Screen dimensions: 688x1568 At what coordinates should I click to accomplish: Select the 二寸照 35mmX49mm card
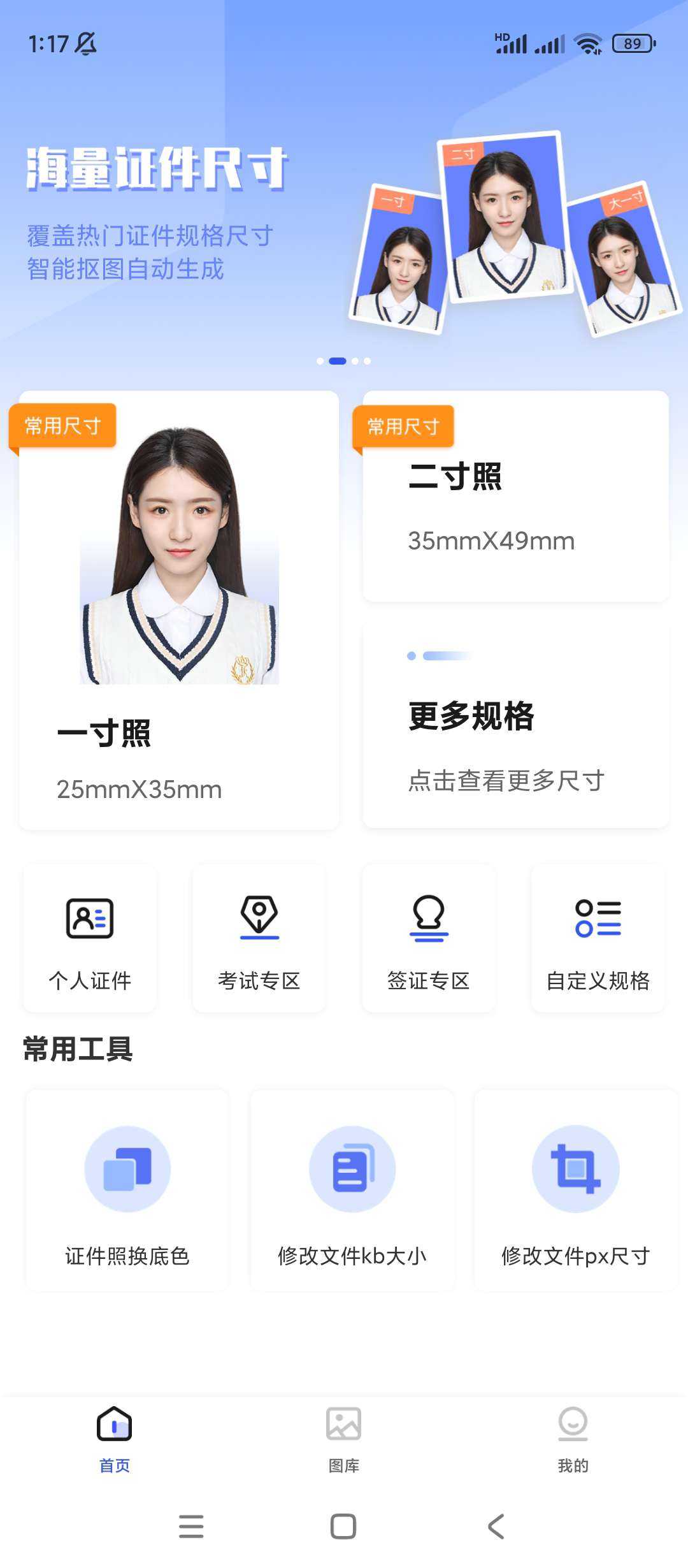[x=515, y=497]
